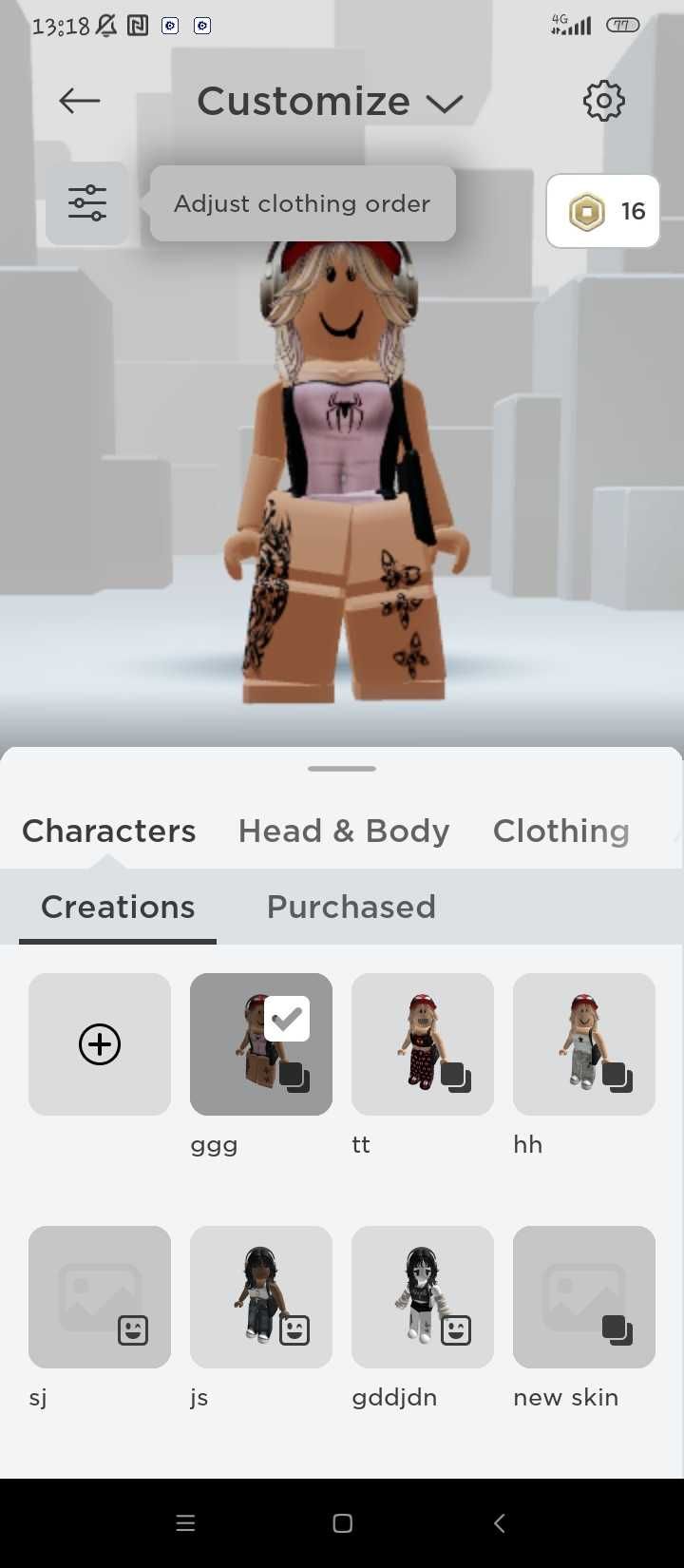Open the system recent apps menu
This screenshot has height=1568, width=684.
click(186, 1523)
